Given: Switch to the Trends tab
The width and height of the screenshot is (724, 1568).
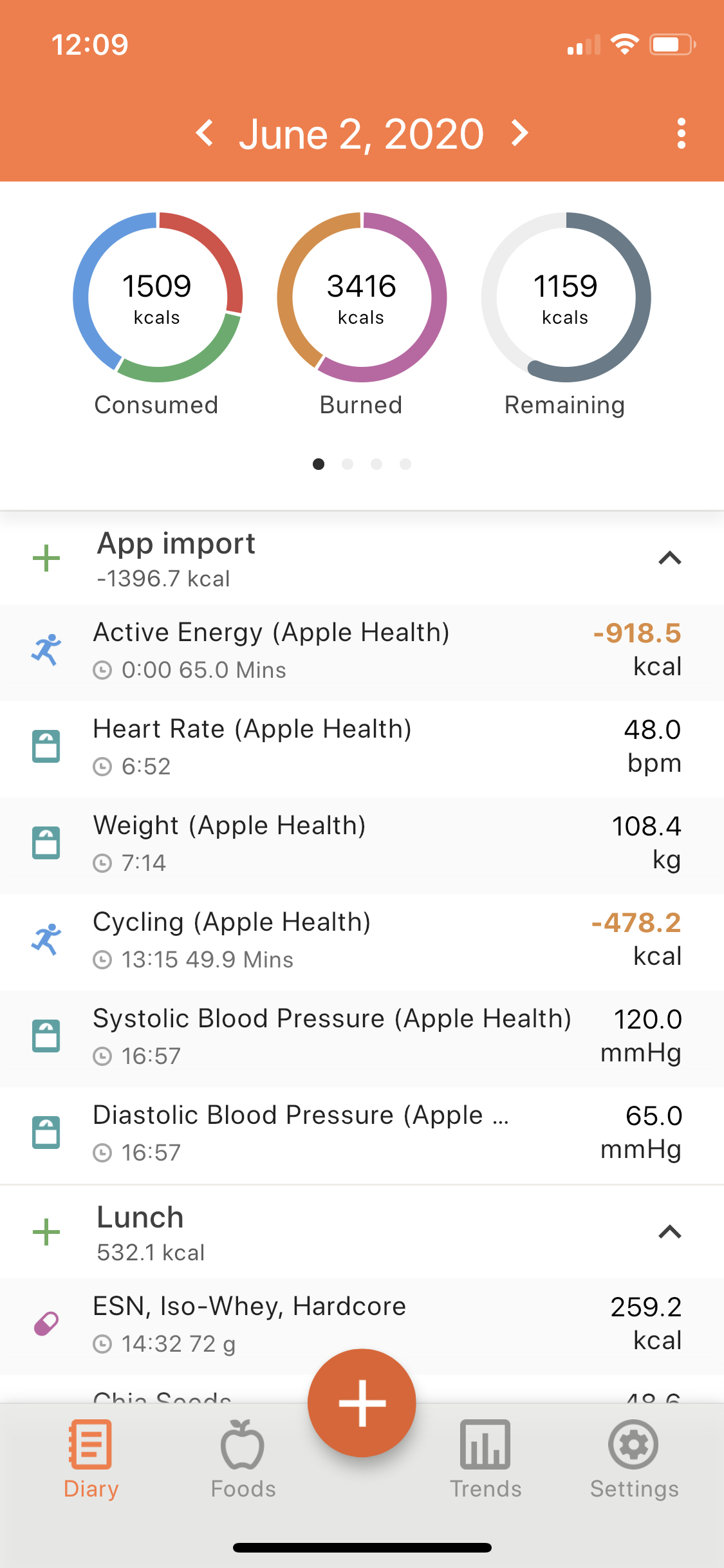Looking at the screenshot, I should (x=485, y=1460).
